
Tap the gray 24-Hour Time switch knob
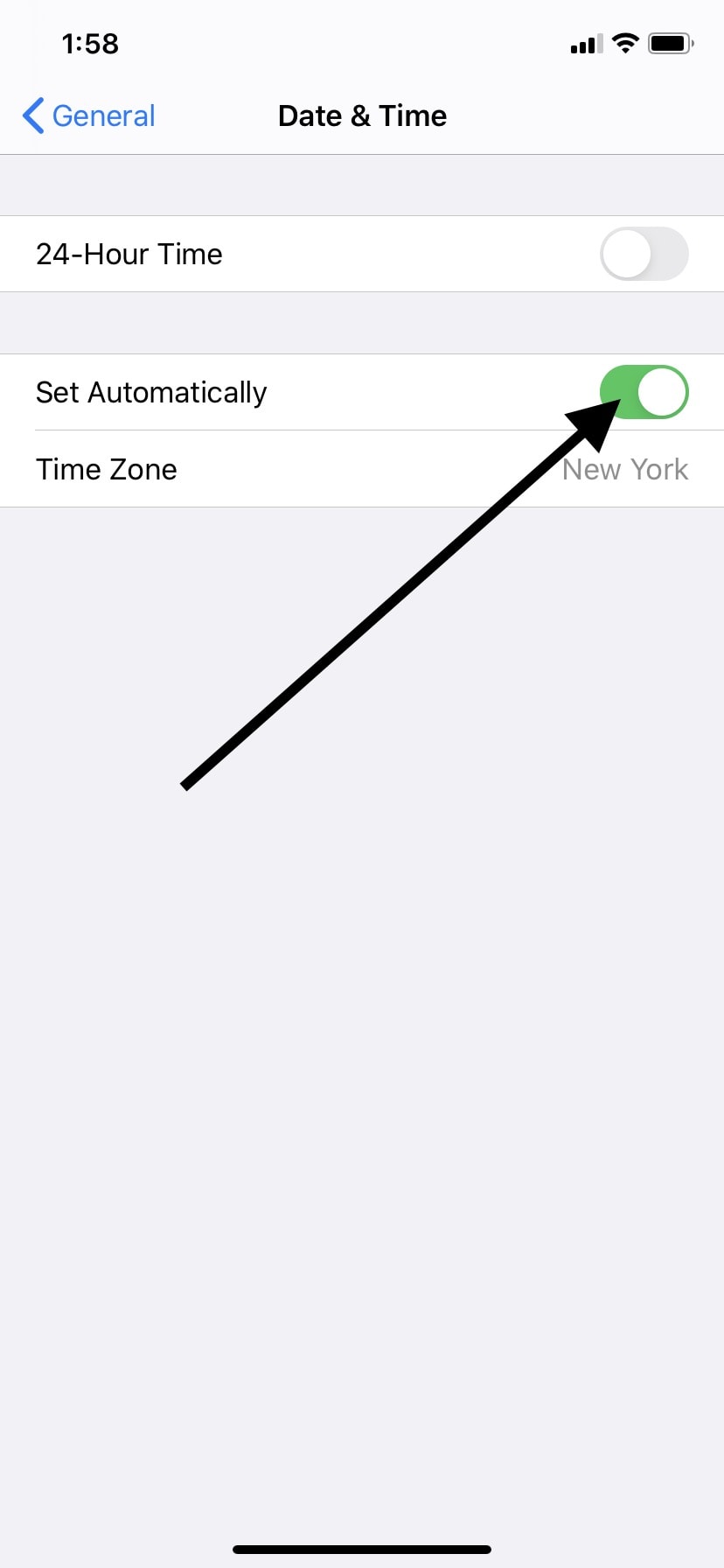[624, 254]
